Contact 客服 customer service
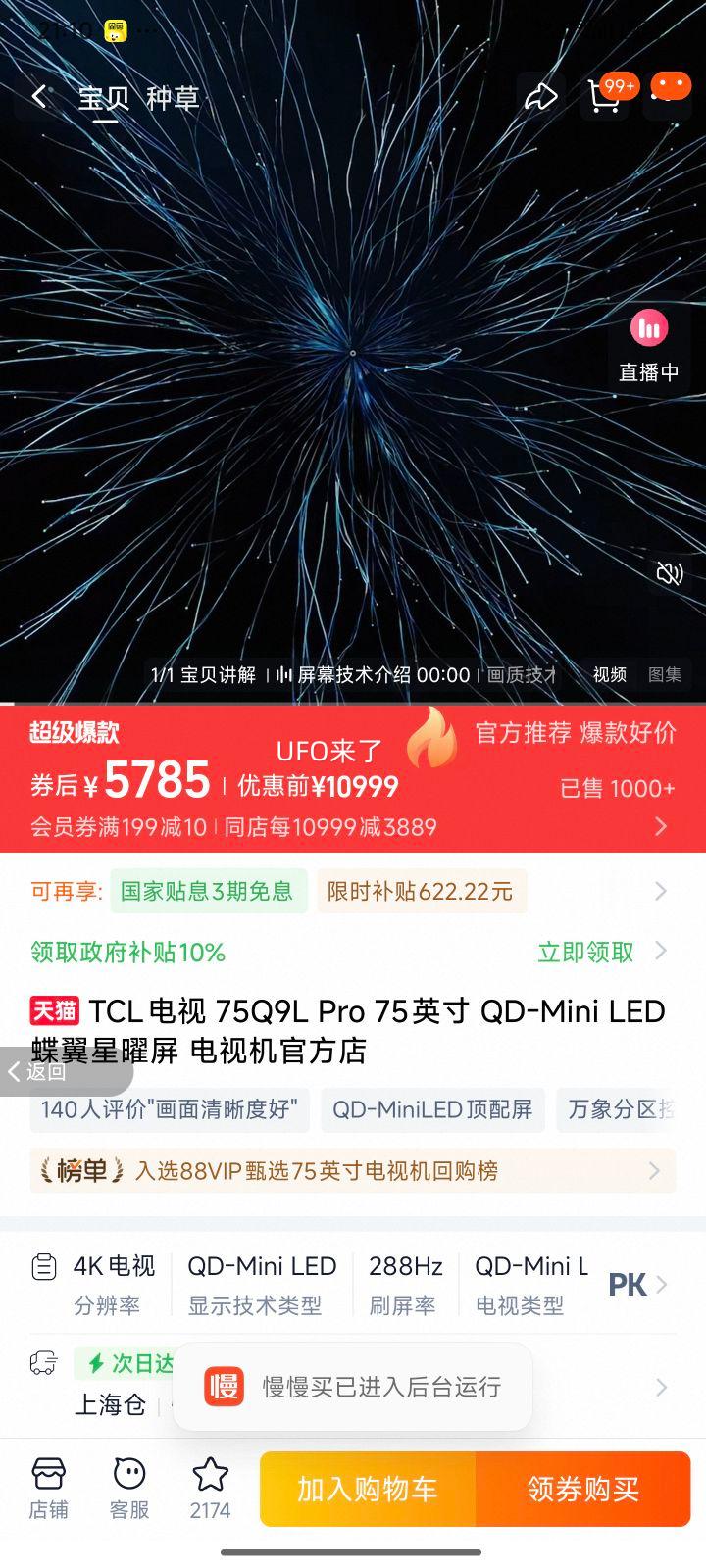This screenshot has height=1568, width=706. (129, 1485)
